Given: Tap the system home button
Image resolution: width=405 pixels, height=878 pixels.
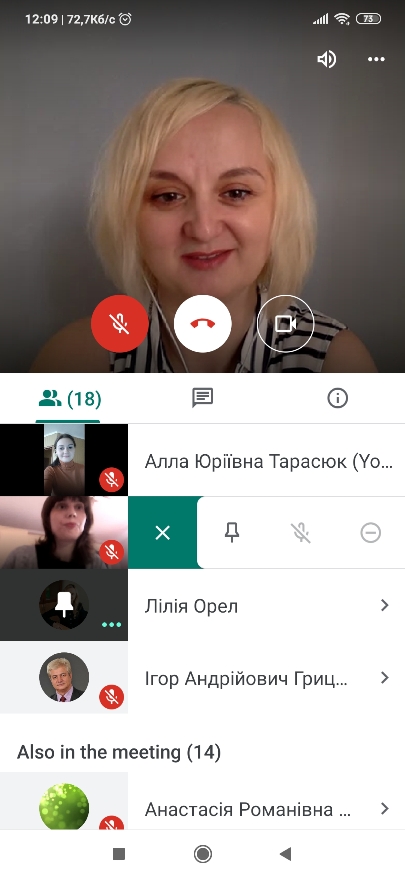Looking at the screenshot, I should (202, 853).
